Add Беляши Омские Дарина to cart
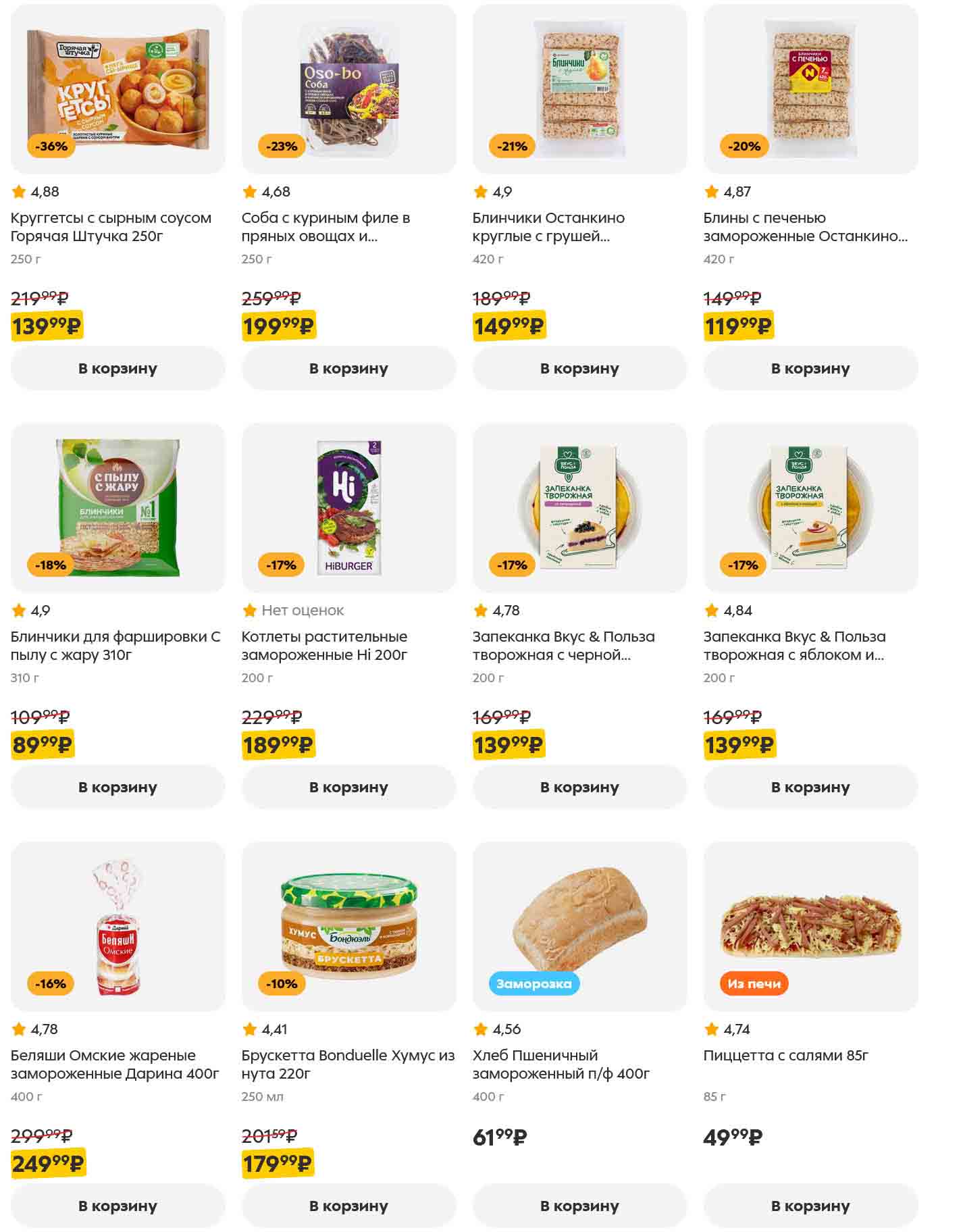The image size is (963, 1232). [x=118, y=1206]
